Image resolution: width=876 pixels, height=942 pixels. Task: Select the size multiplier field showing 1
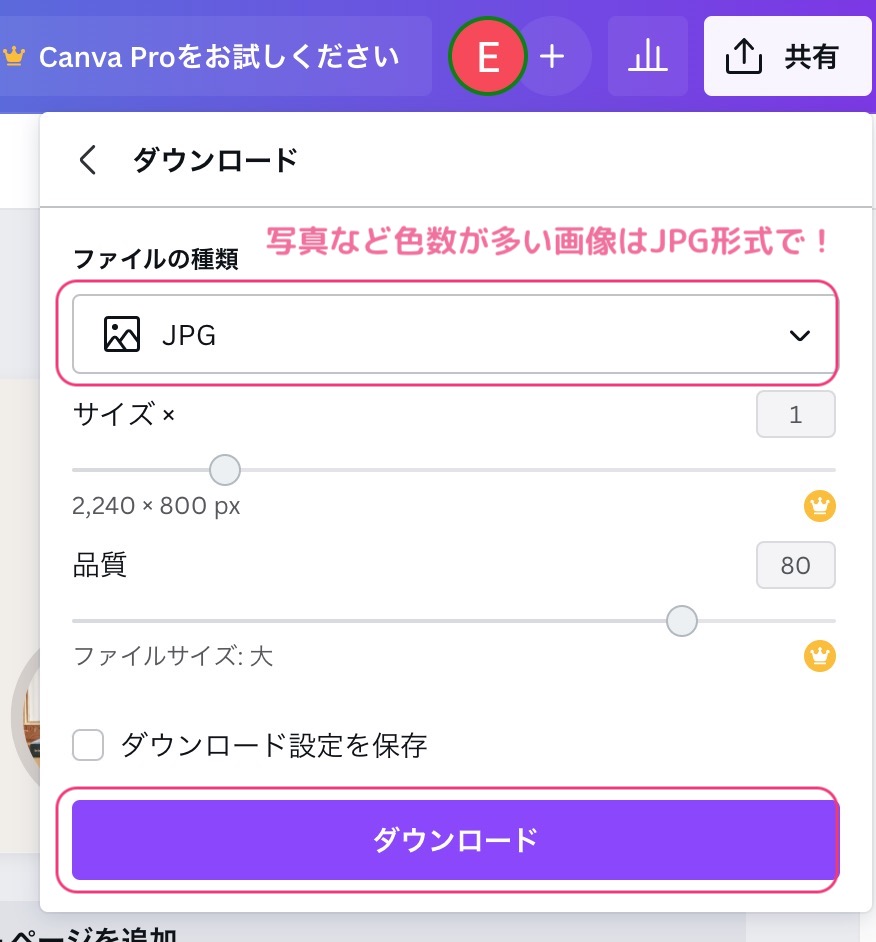click(796, 413)
